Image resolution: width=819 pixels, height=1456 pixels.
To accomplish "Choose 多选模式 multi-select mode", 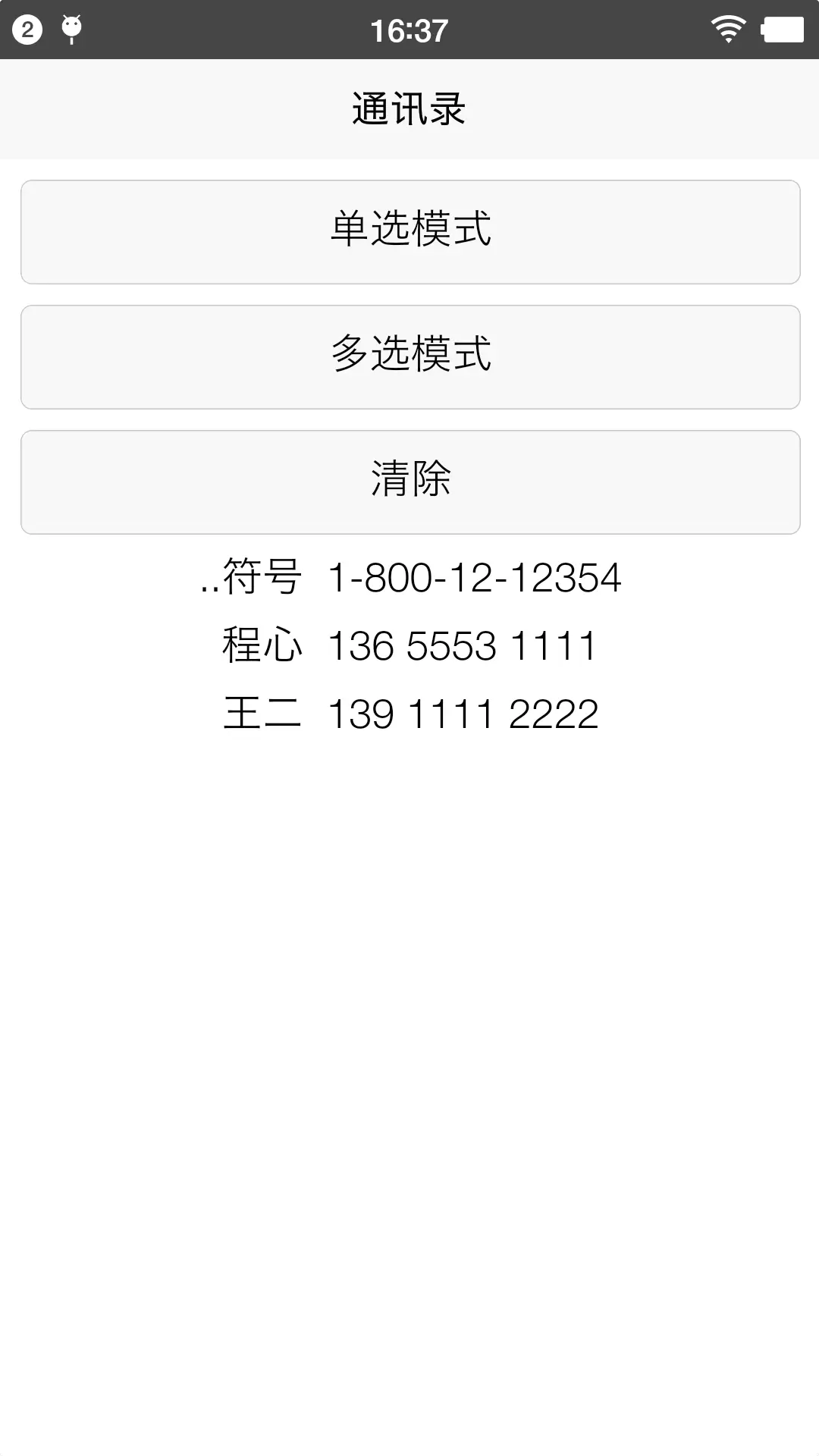I will point(410,356).
